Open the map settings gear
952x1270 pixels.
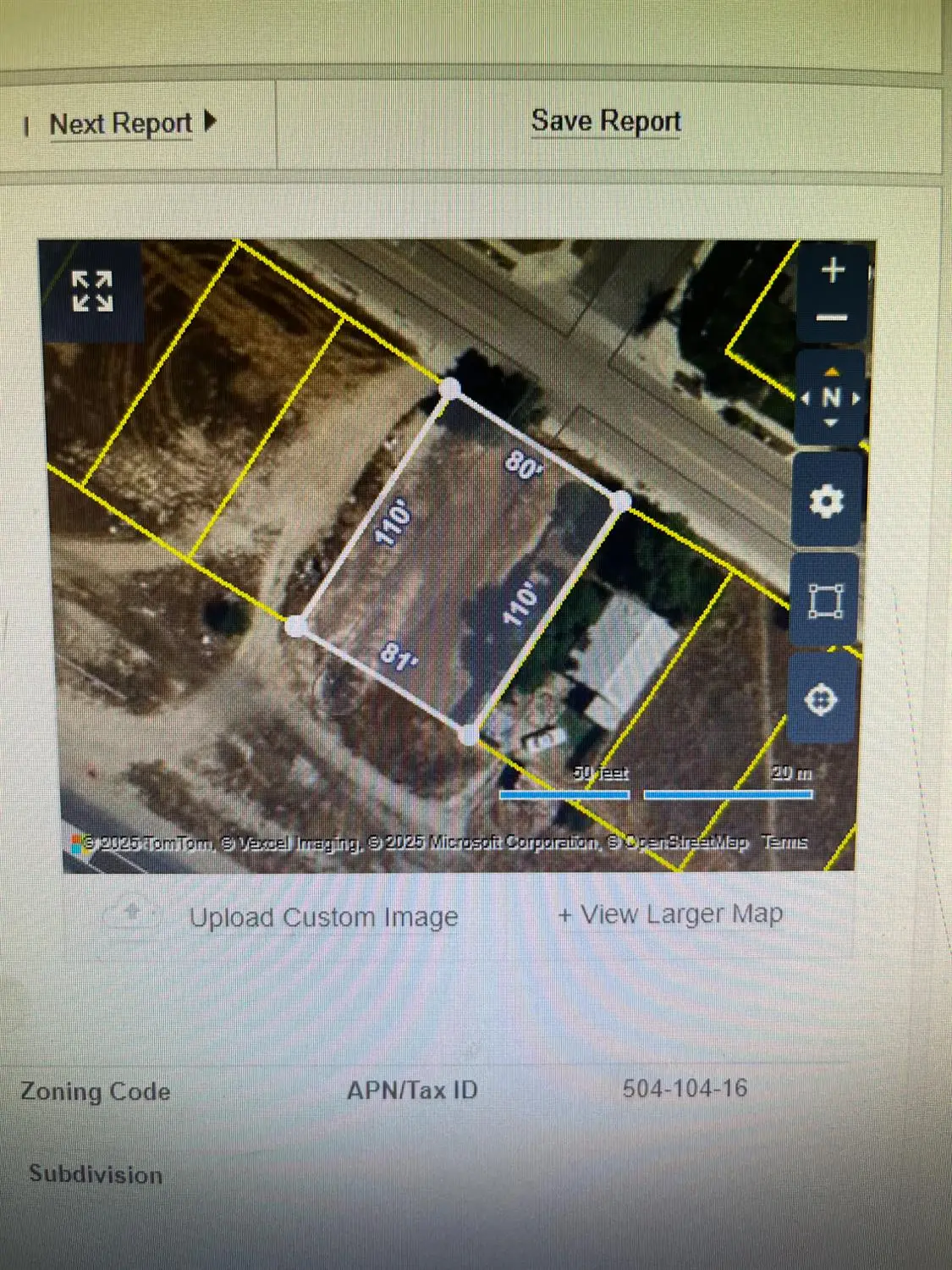826,500
